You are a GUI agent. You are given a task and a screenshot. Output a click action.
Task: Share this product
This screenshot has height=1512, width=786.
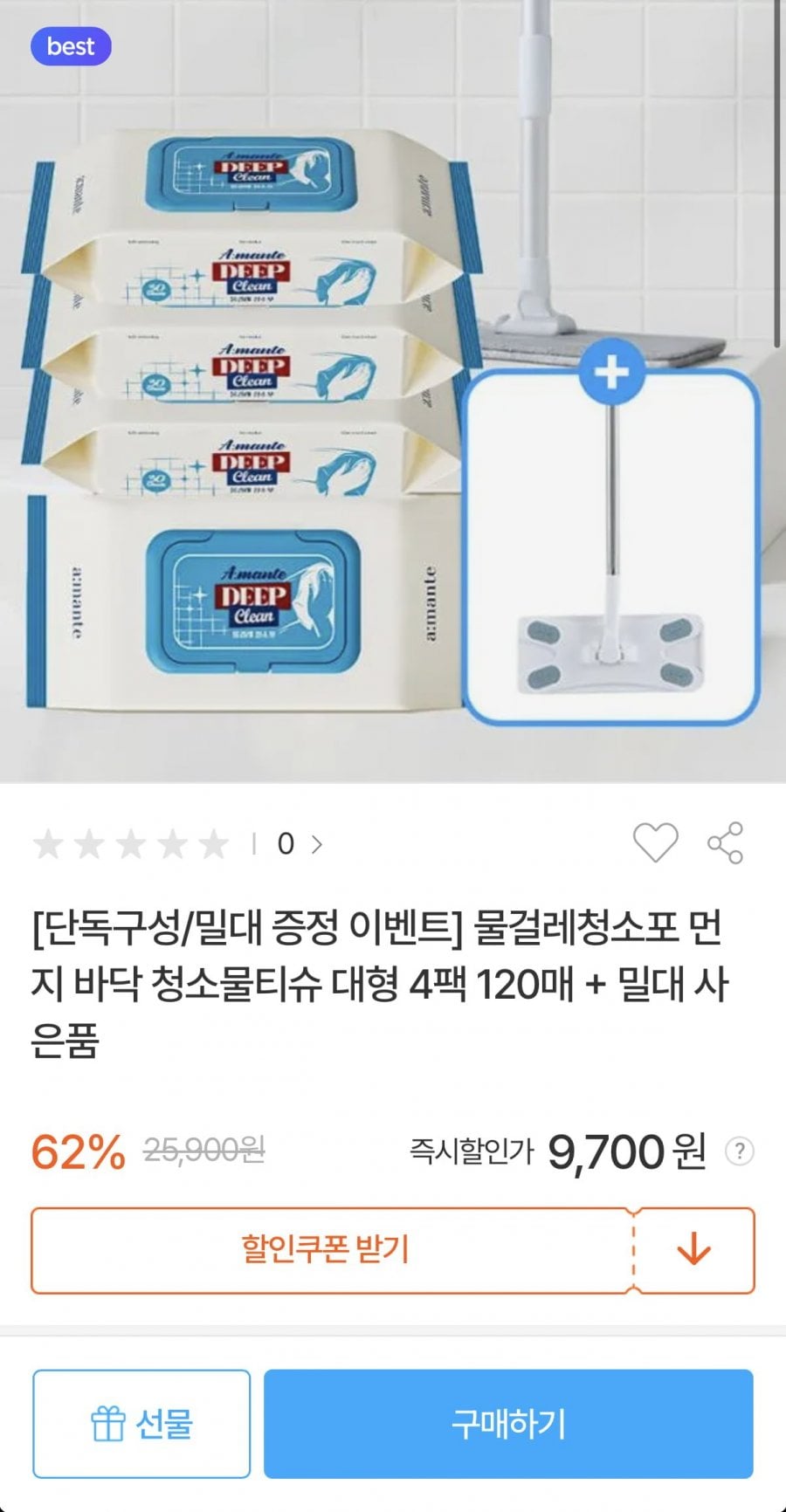tap(725, 842)
